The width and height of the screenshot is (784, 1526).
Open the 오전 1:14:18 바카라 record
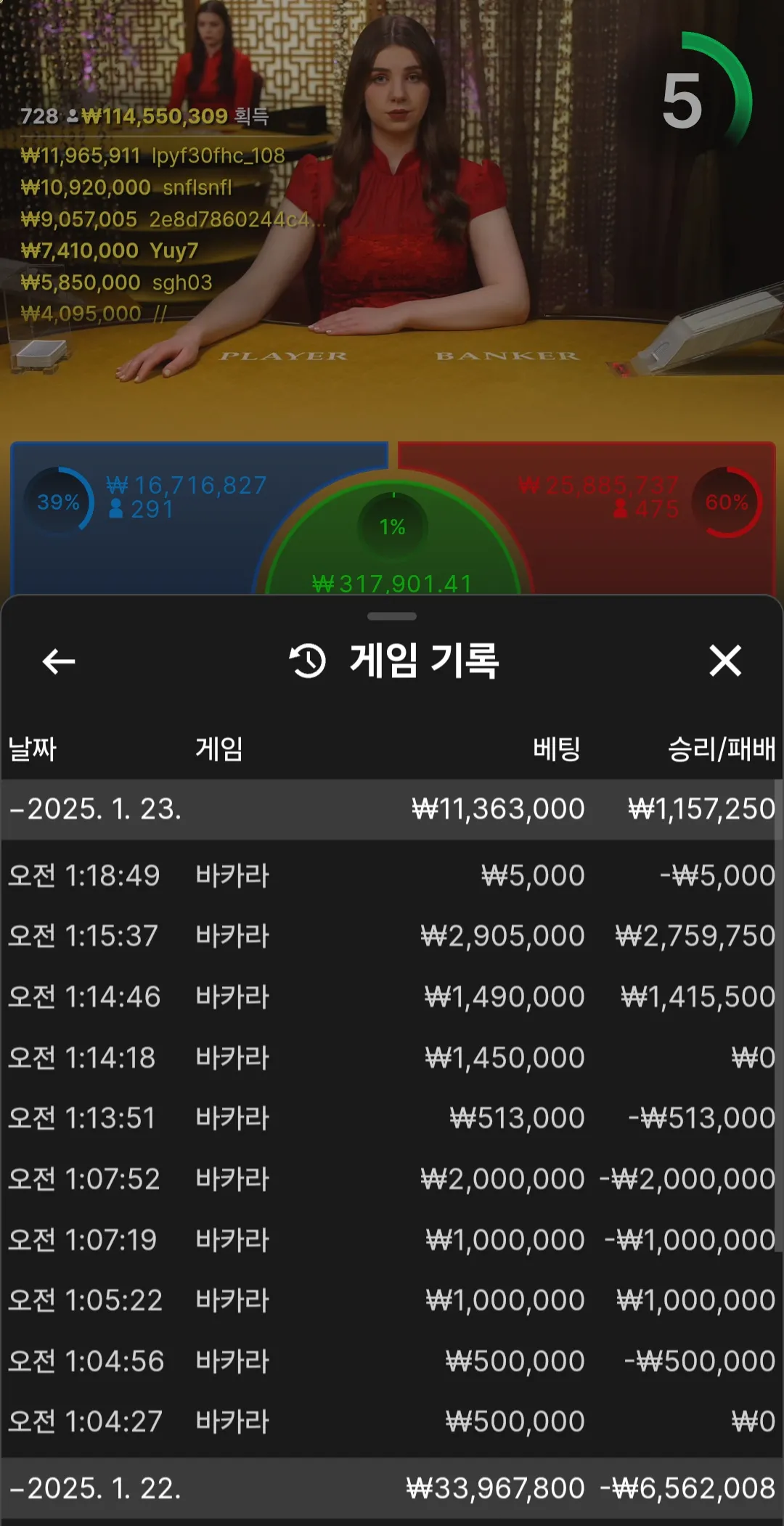point(391,1058)
